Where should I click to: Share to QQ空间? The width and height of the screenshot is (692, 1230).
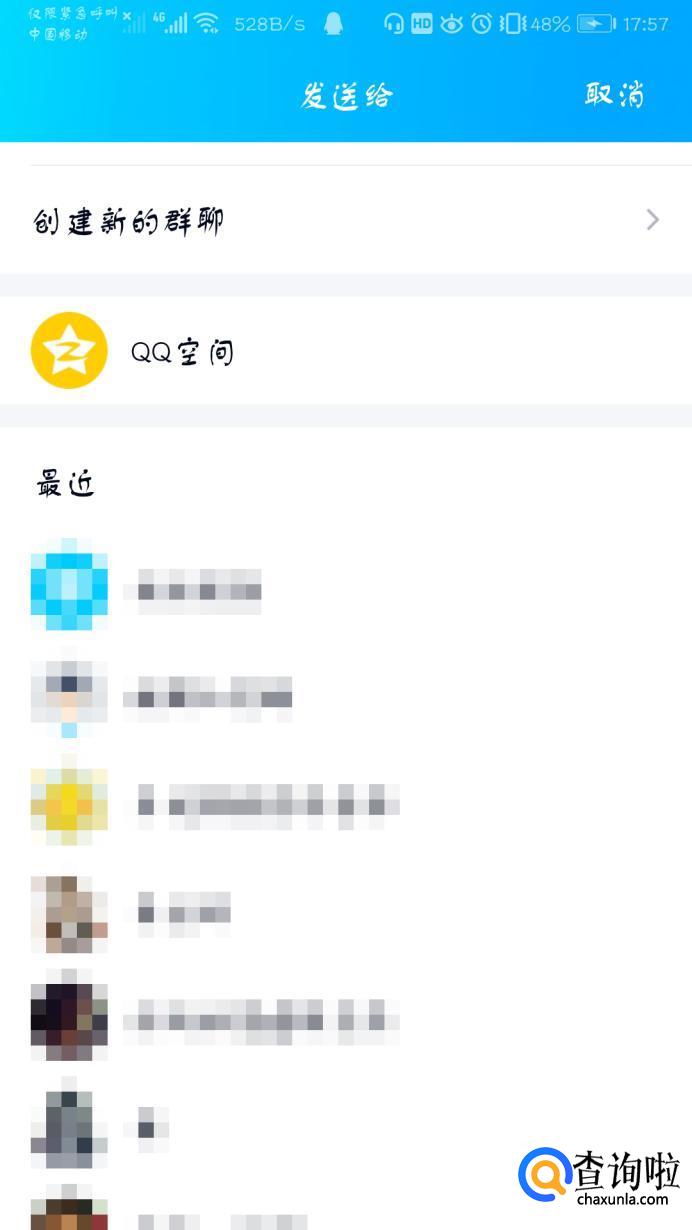click(x=346, y=350)
